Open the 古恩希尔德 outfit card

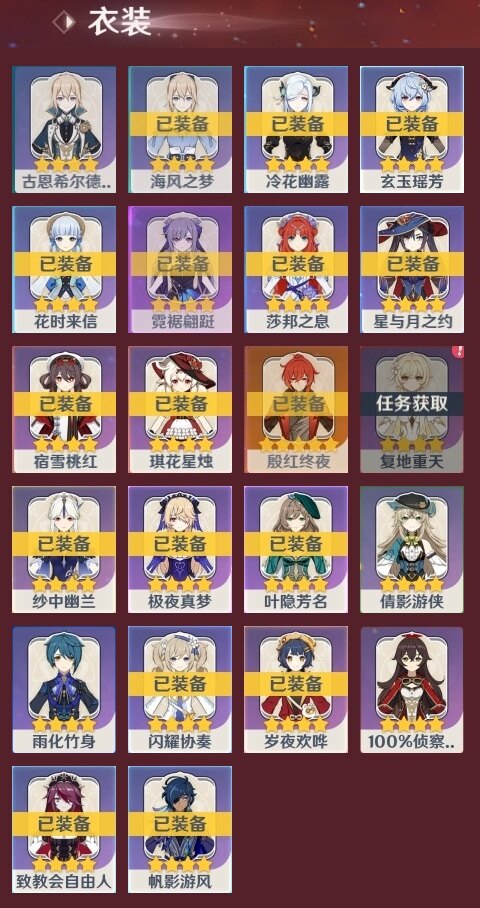tap(64, 129)
